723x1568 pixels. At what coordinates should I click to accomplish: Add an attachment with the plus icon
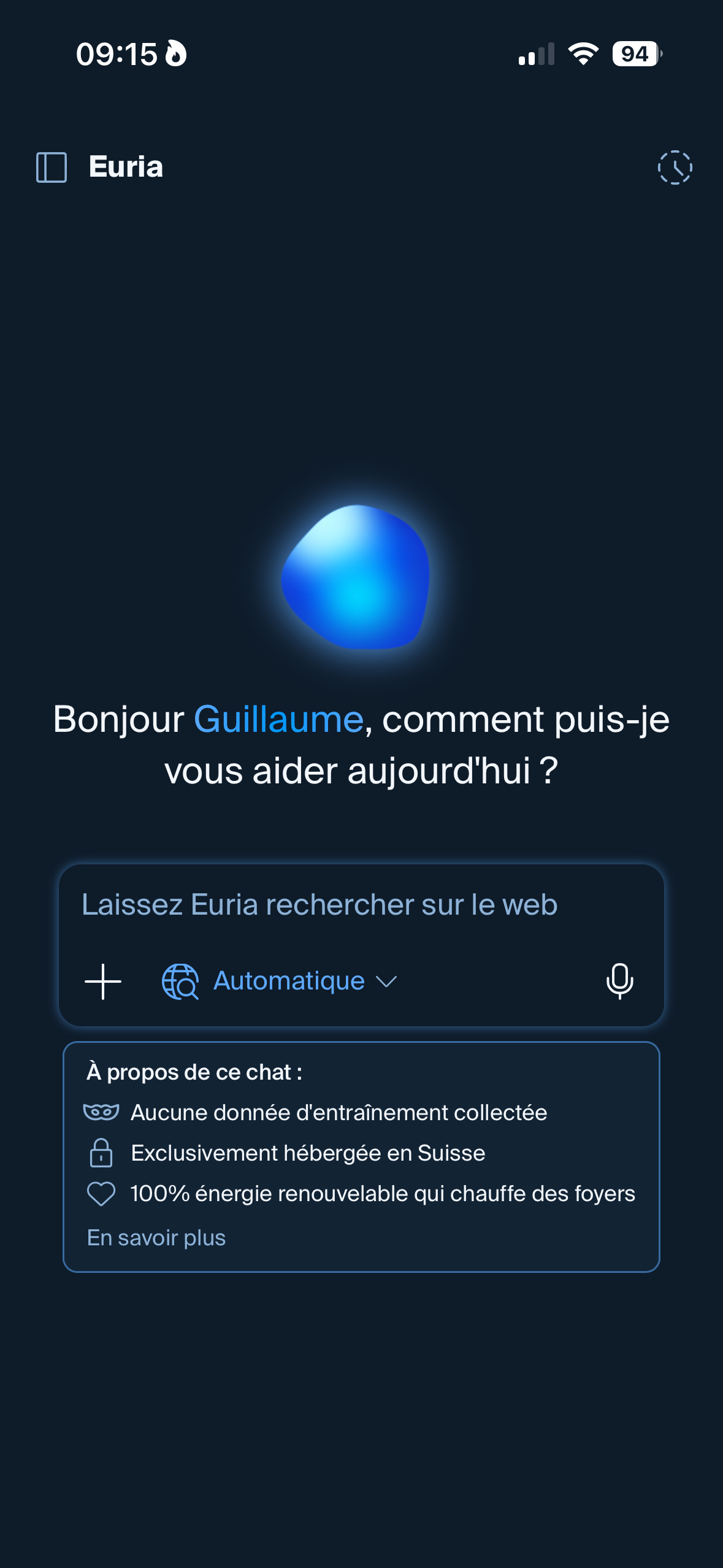(103, 982)
